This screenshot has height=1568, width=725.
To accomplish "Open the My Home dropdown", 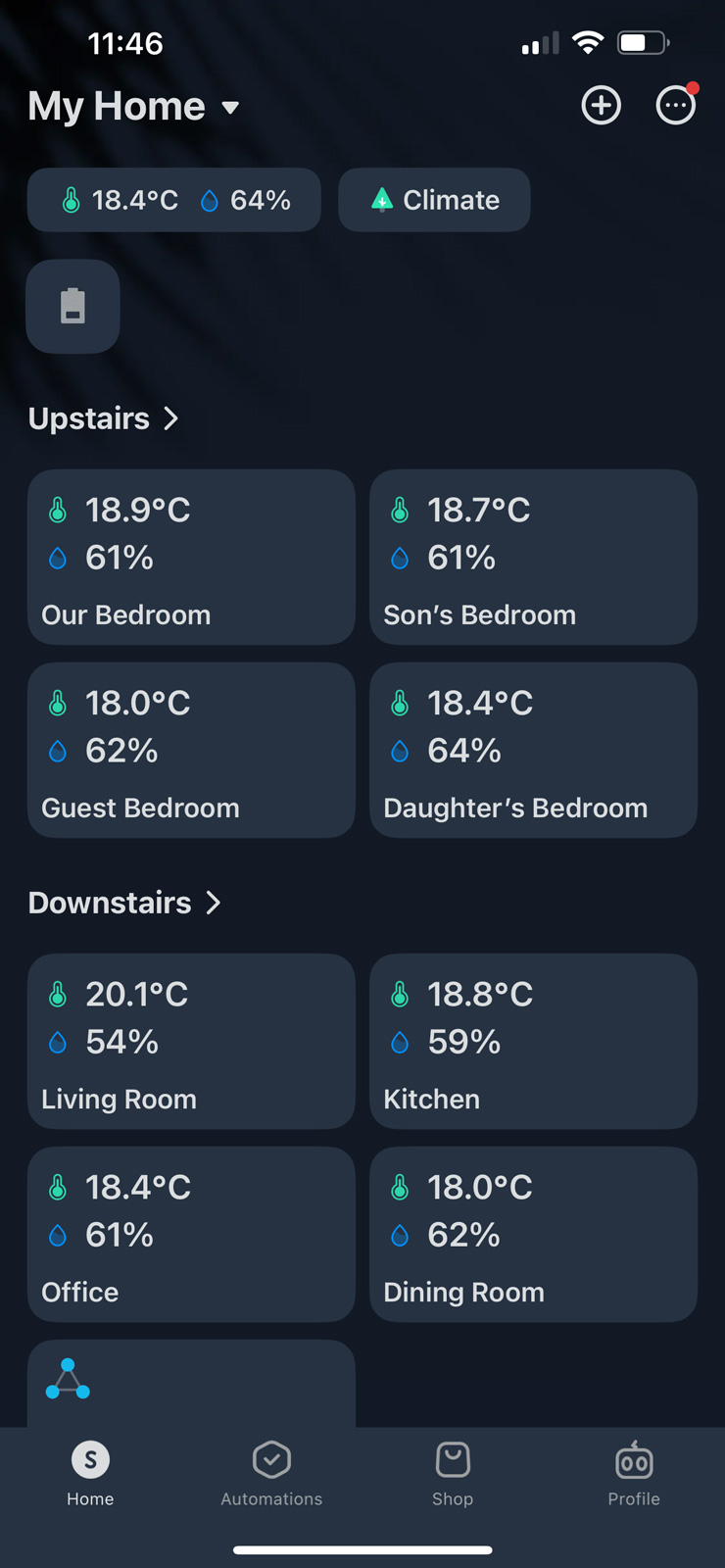I will [134, 106].
